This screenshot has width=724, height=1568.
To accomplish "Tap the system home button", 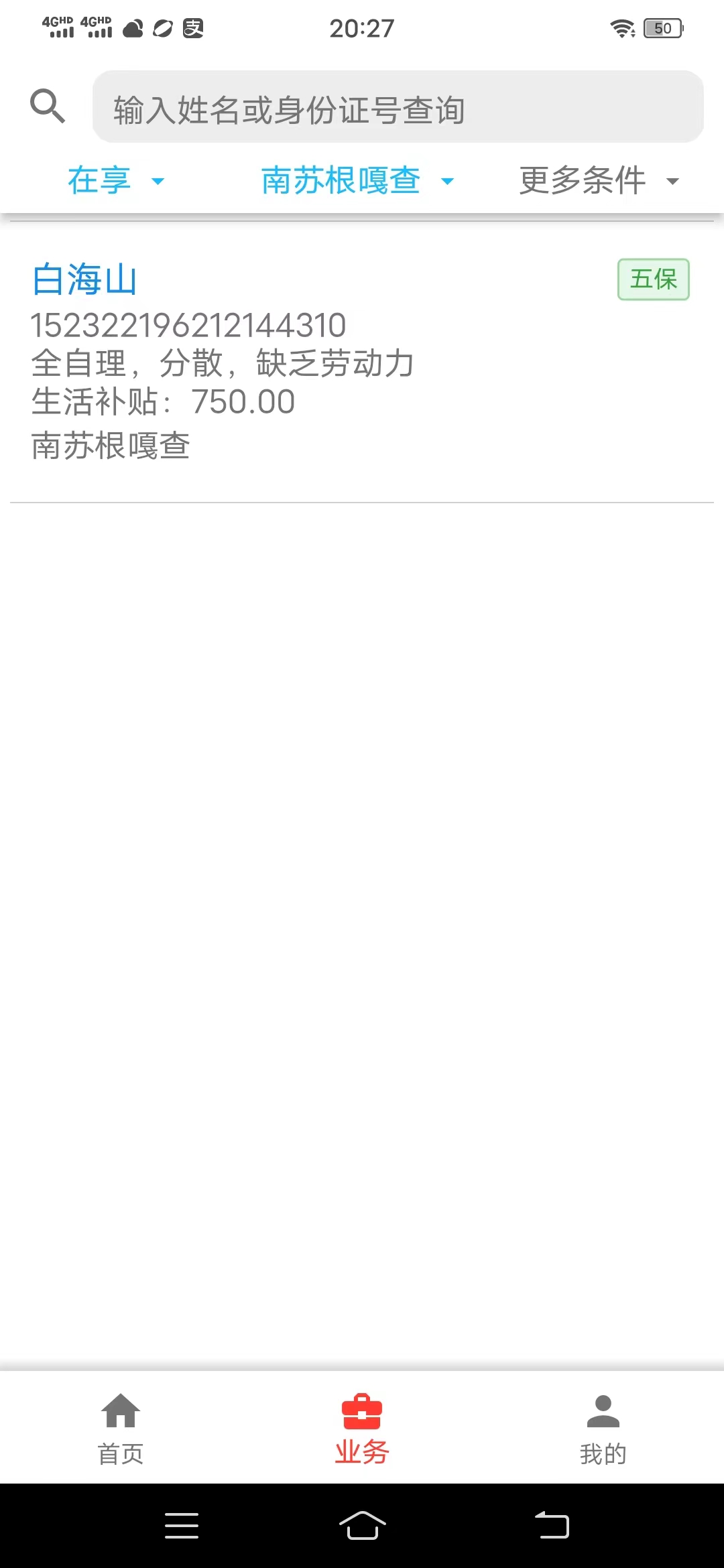I will pos(362,1525).
